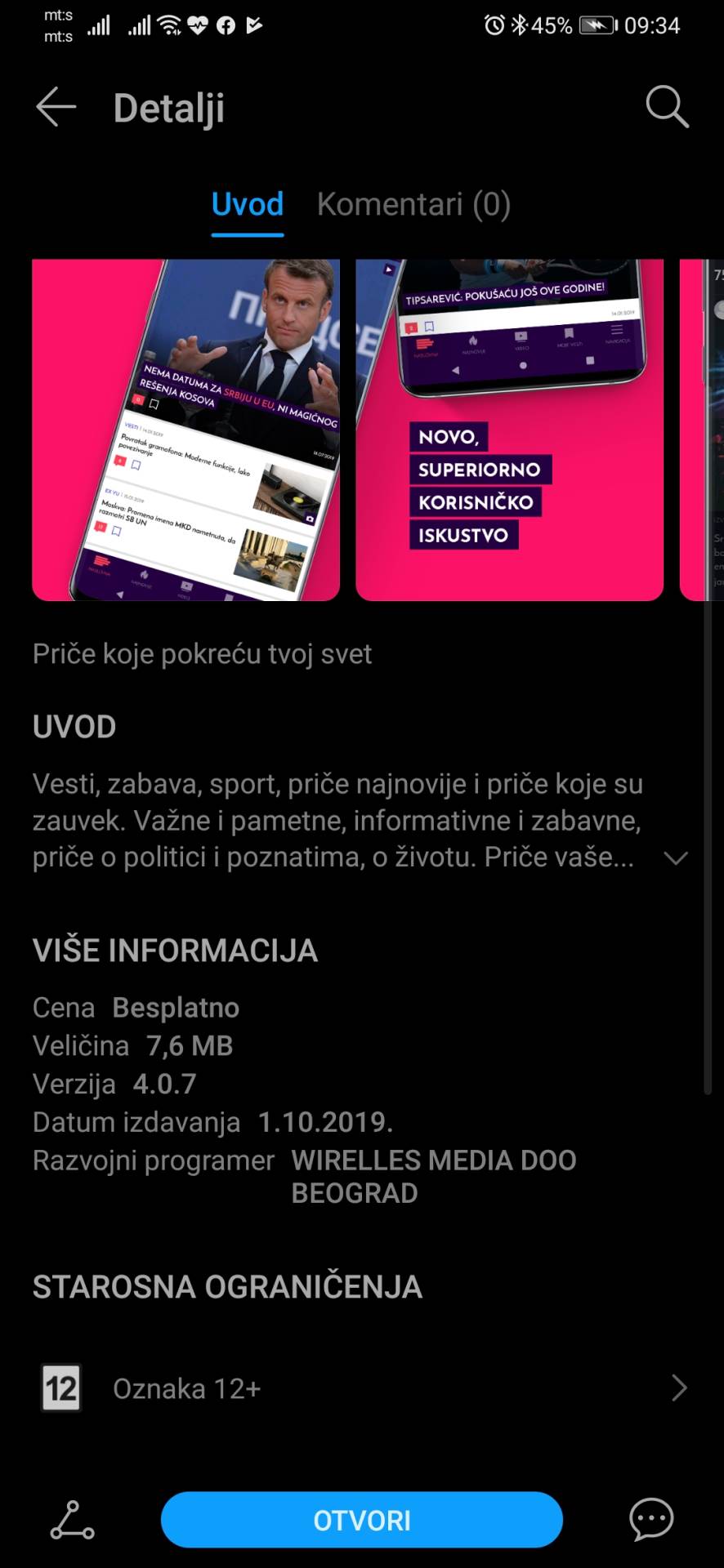This screenshot has width=724, height=1568.
Task: Tap the battery indicator in status bar
Action: coord(597,25)
